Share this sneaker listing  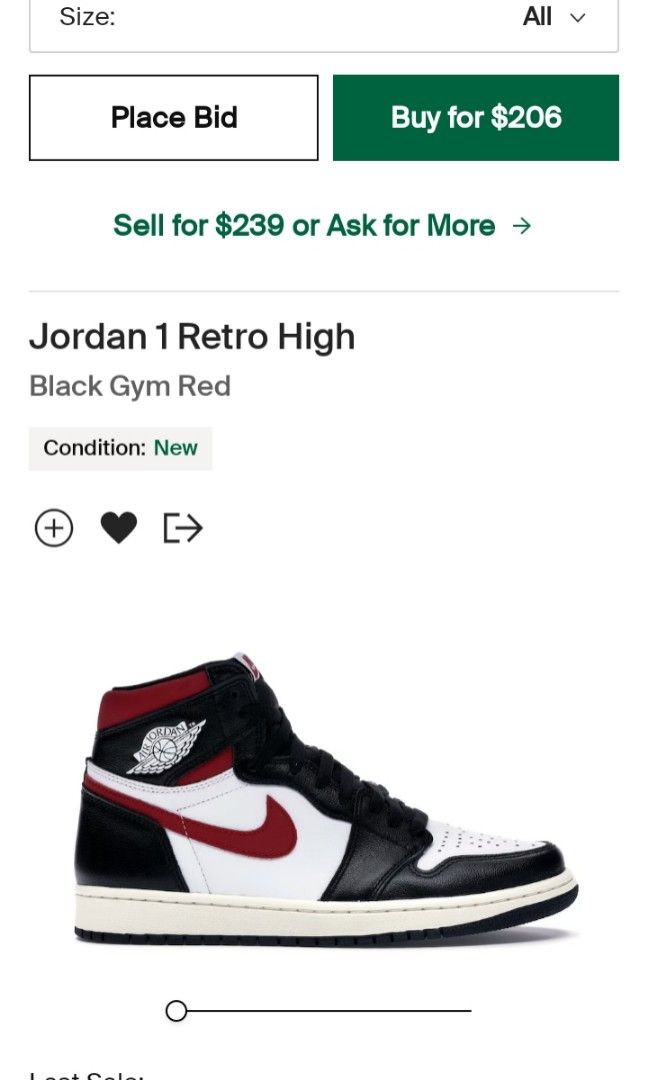click(183, 528)
